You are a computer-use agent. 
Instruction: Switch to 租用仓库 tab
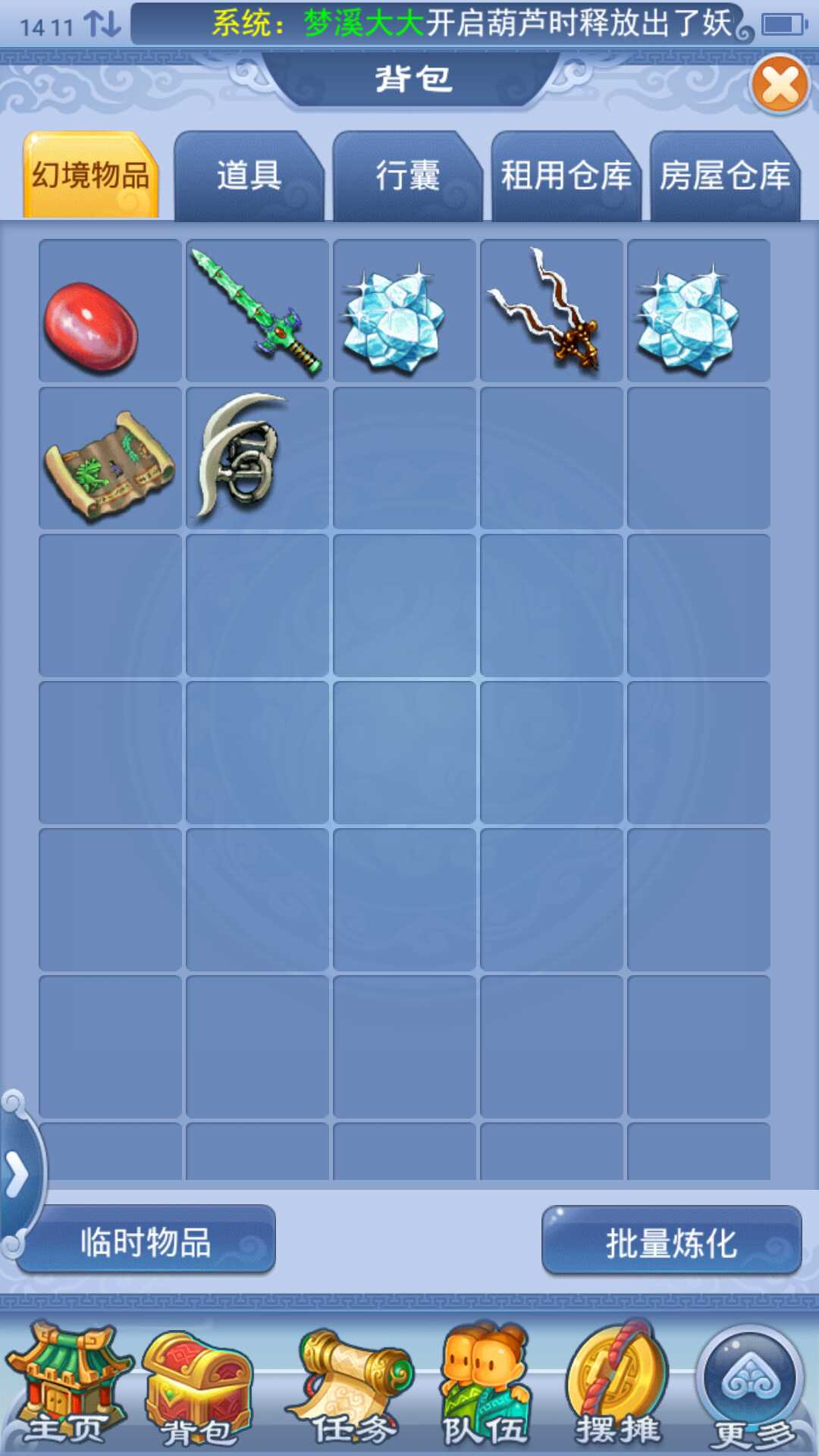(566, 176)
